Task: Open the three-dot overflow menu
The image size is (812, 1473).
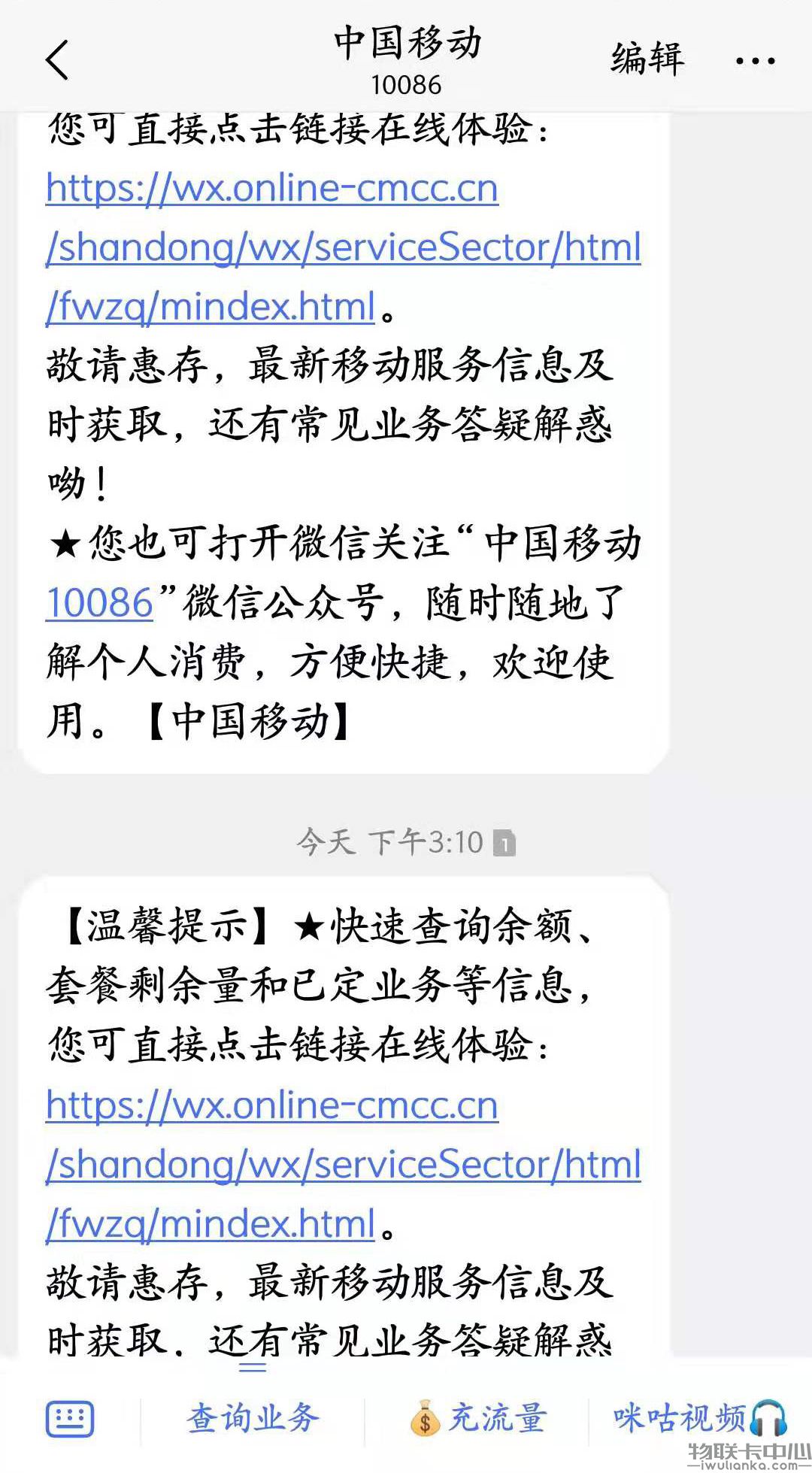Action: [x=756, y=61]
